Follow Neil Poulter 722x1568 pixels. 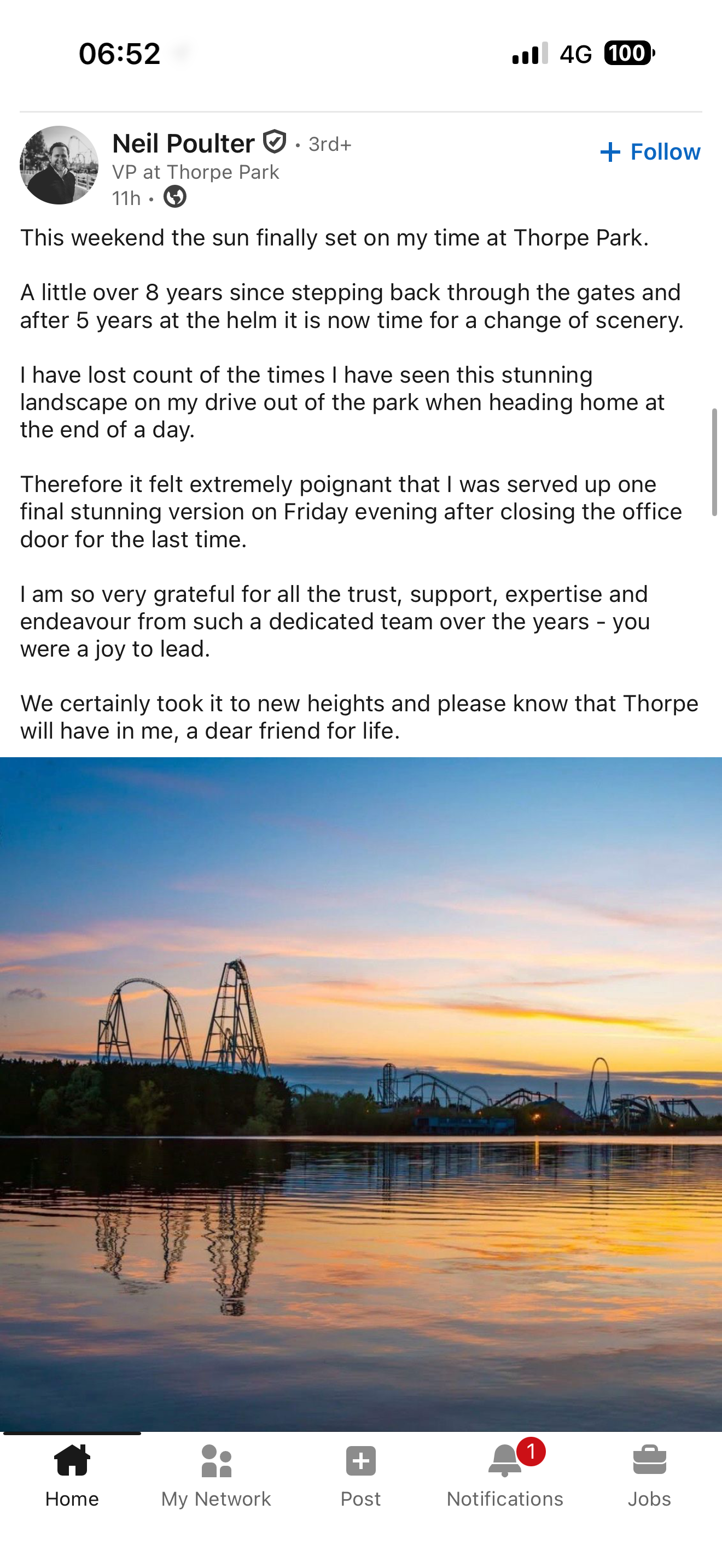coord(650,152)
